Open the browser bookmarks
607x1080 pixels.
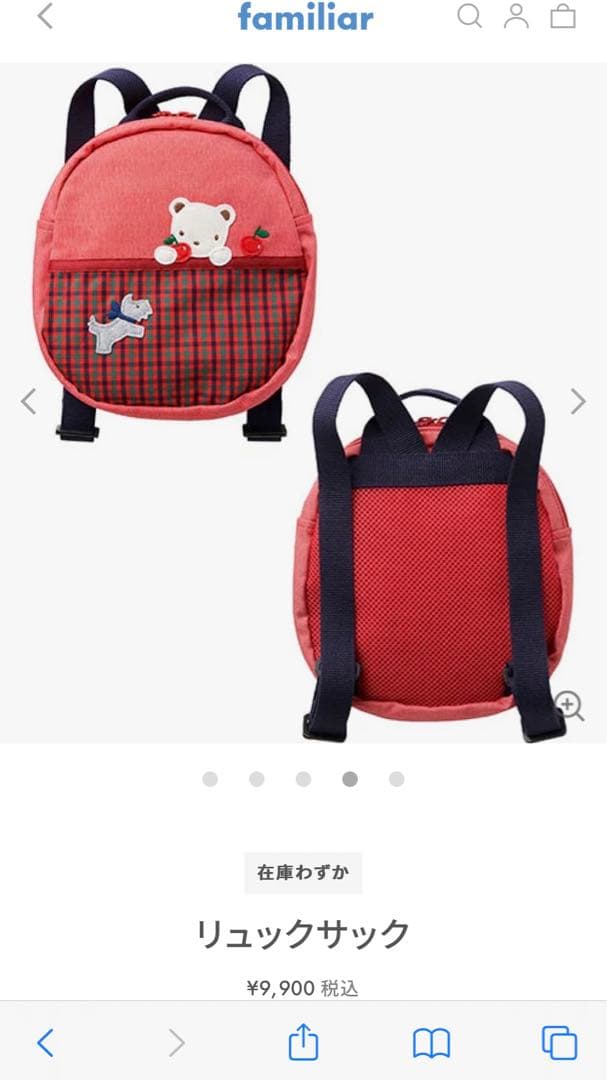click(x=431, y=1043)
